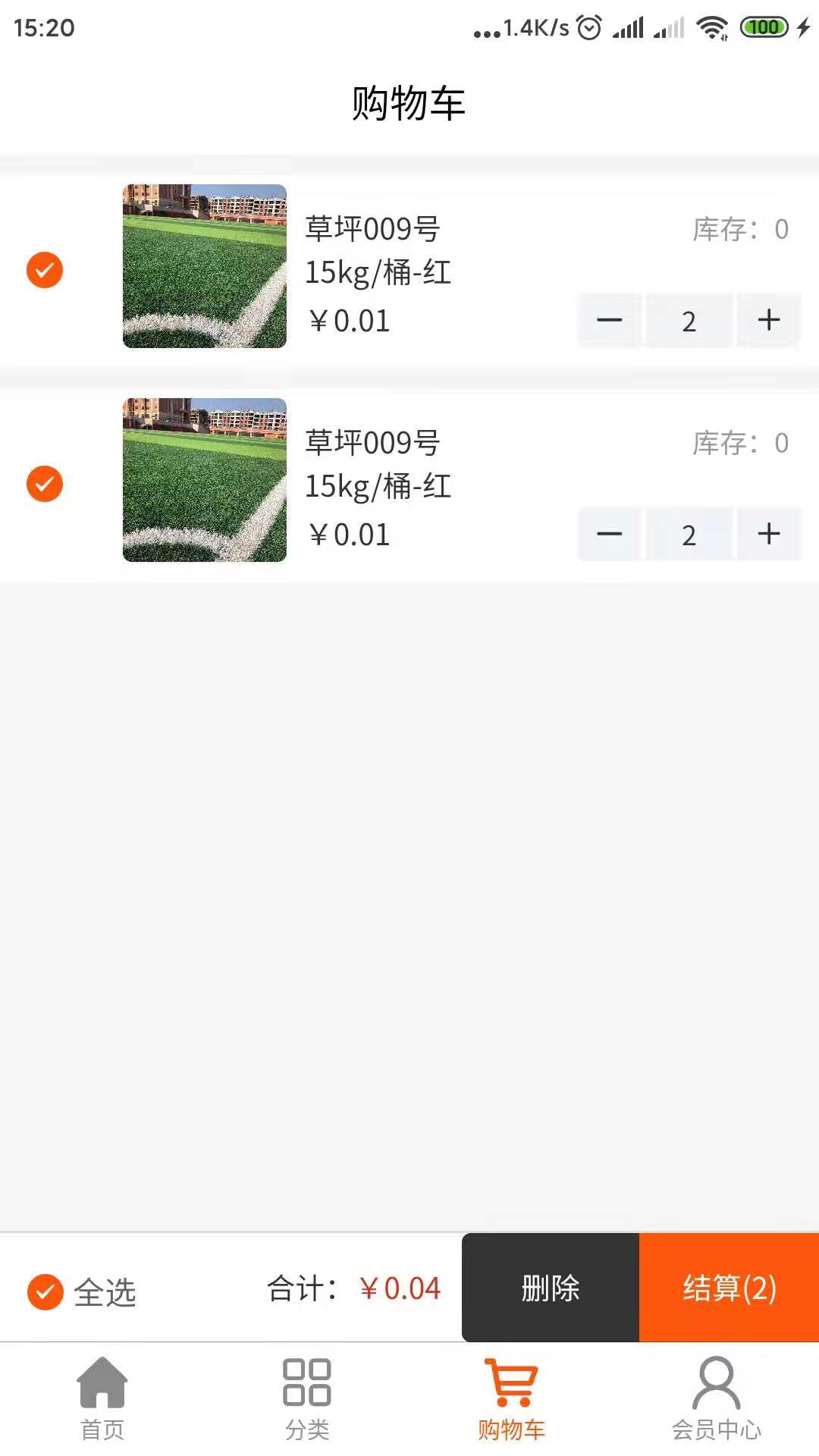Tap the quantity field showing 2

point(689,321)
